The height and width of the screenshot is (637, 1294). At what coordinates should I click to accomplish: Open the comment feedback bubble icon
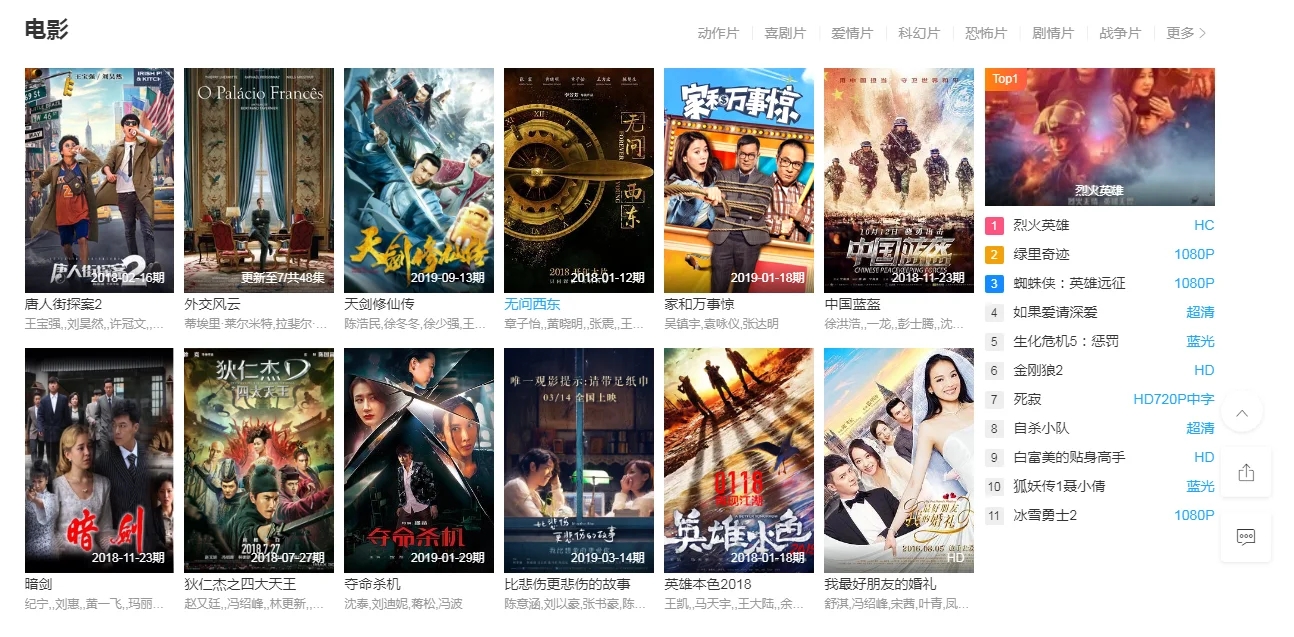(1245, 536)
